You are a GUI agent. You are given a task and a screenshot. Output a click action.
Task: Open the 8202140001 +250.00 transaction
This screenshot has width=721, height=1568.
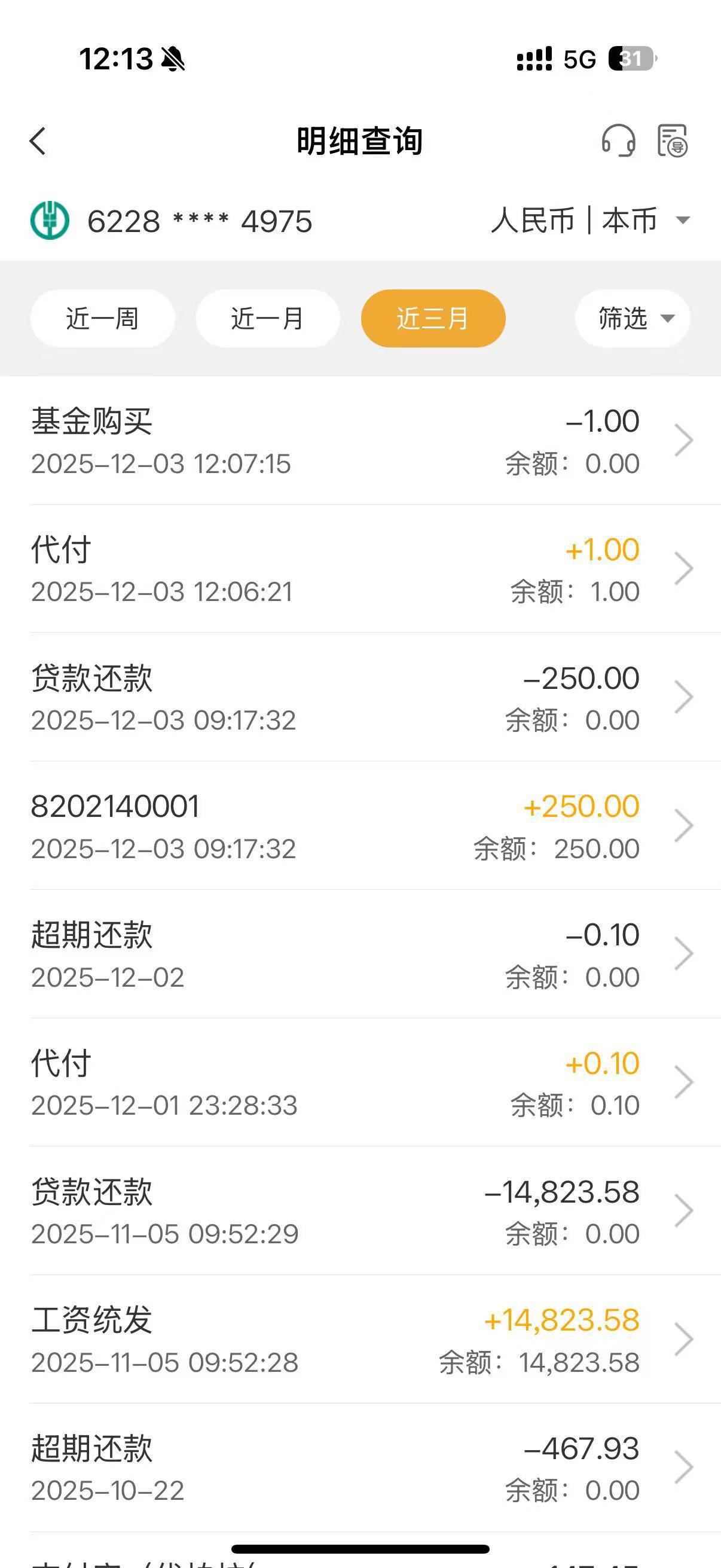pos(360,826)
